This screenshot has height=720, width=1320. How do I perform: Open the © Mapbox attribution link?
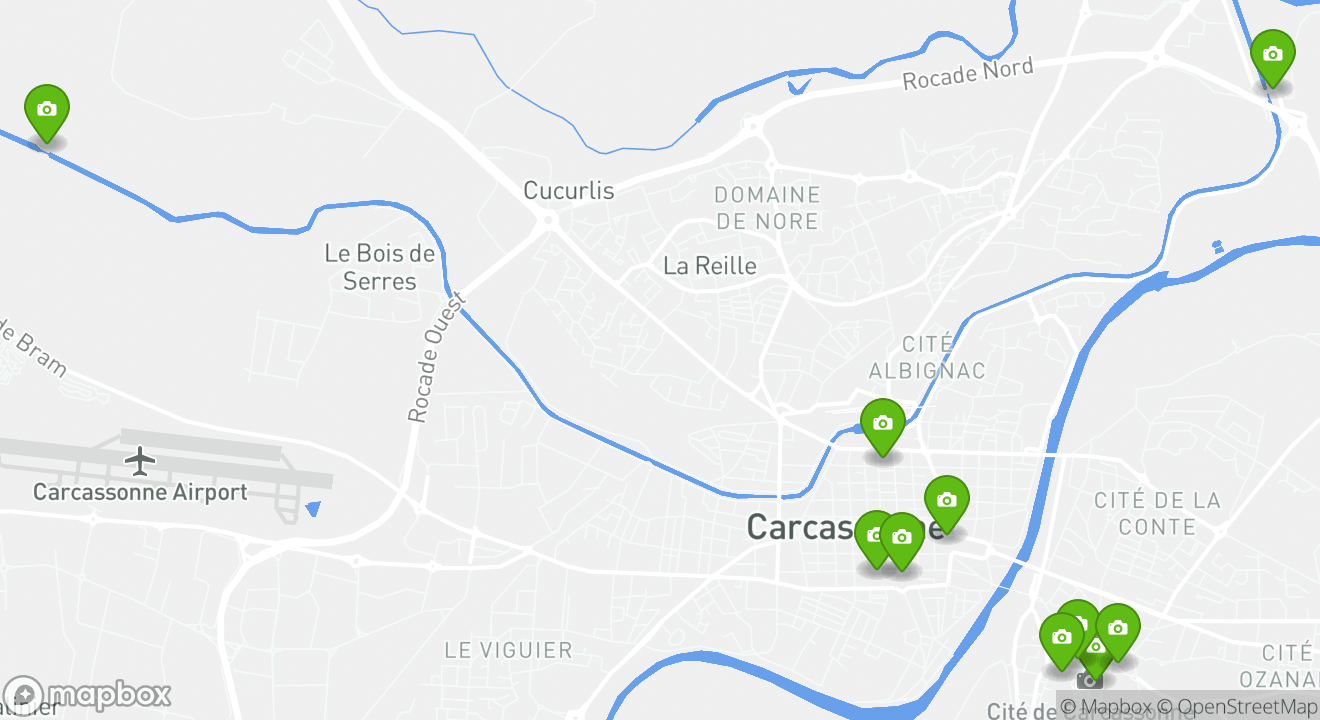pos(1110,707)
